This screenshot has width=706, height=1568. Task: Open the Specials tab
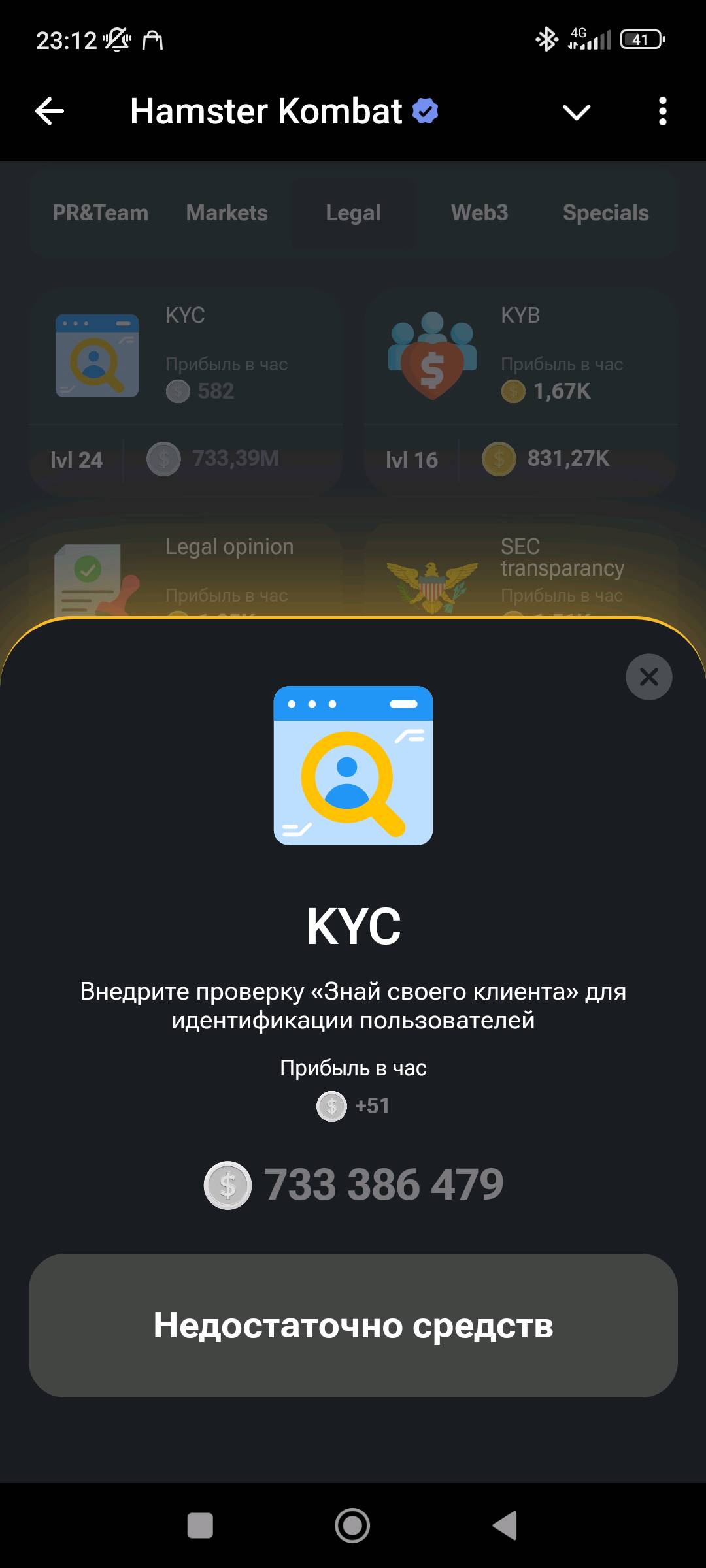pyautogui.click(x=606, y=213)
